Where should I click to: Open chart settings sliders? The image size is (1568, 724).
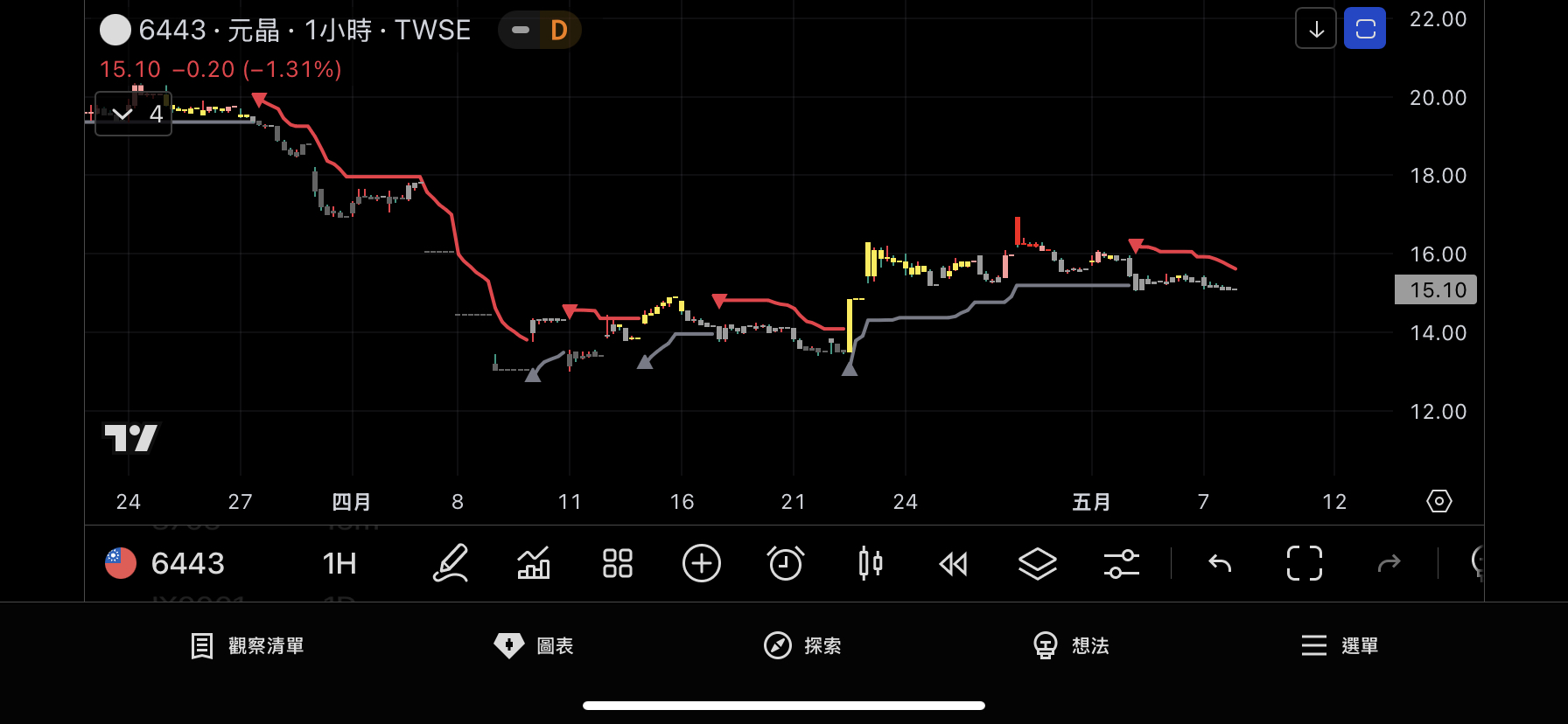(1121, 563)
